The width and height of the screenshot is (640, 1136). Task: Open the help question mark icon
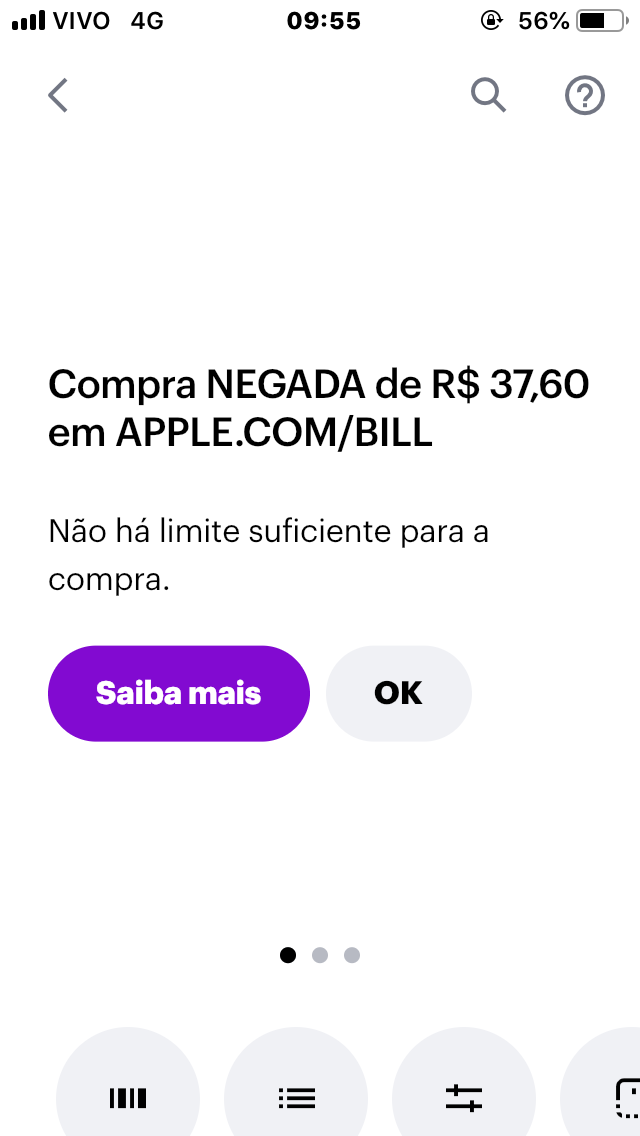pyautogui.click(x=585, y=96)
